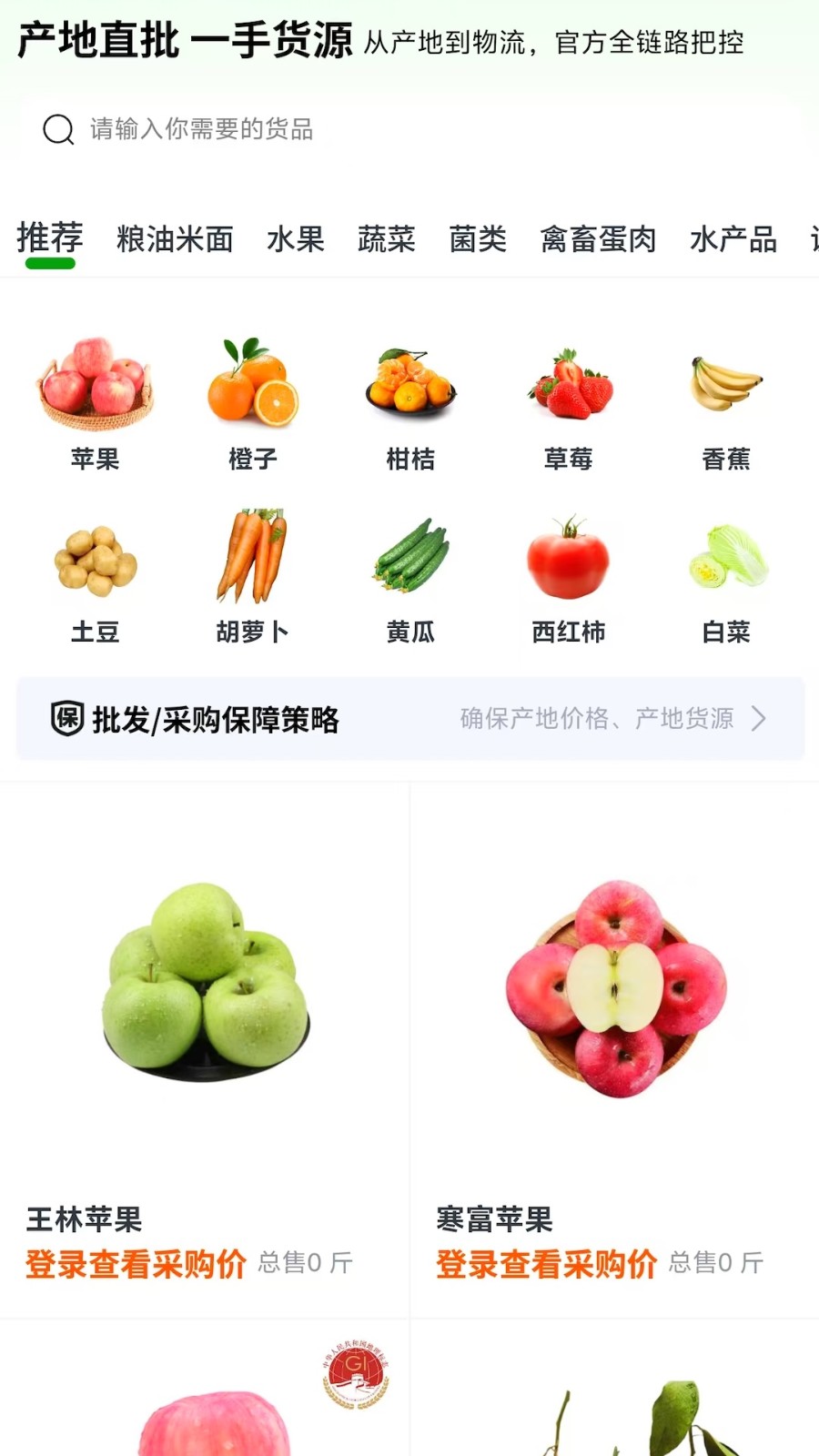Viewport: 819px width, 1456px height.
Task: Open the 禽畜蛋肉 category tab
Action: [597, 238]
